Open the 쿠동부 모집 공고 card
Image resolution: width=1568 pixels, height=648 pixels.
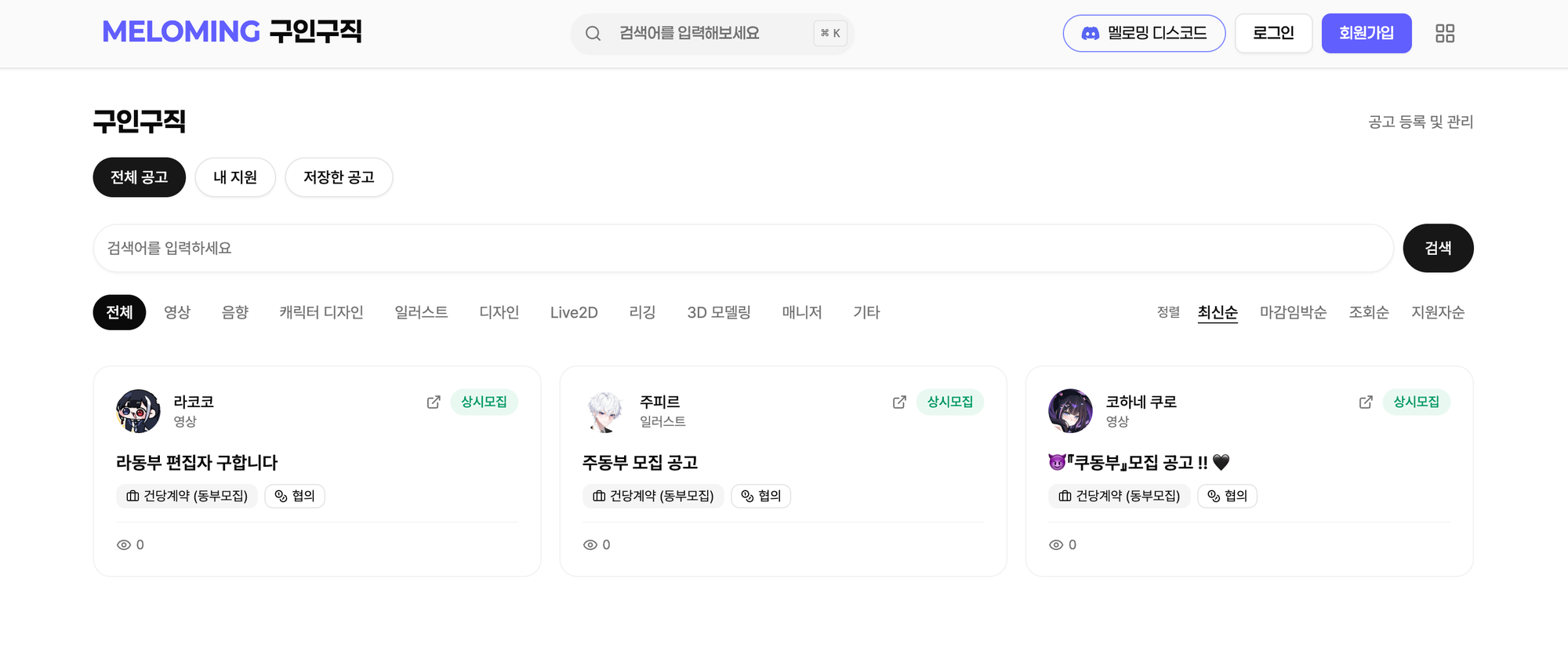[x=1137, y=463]
